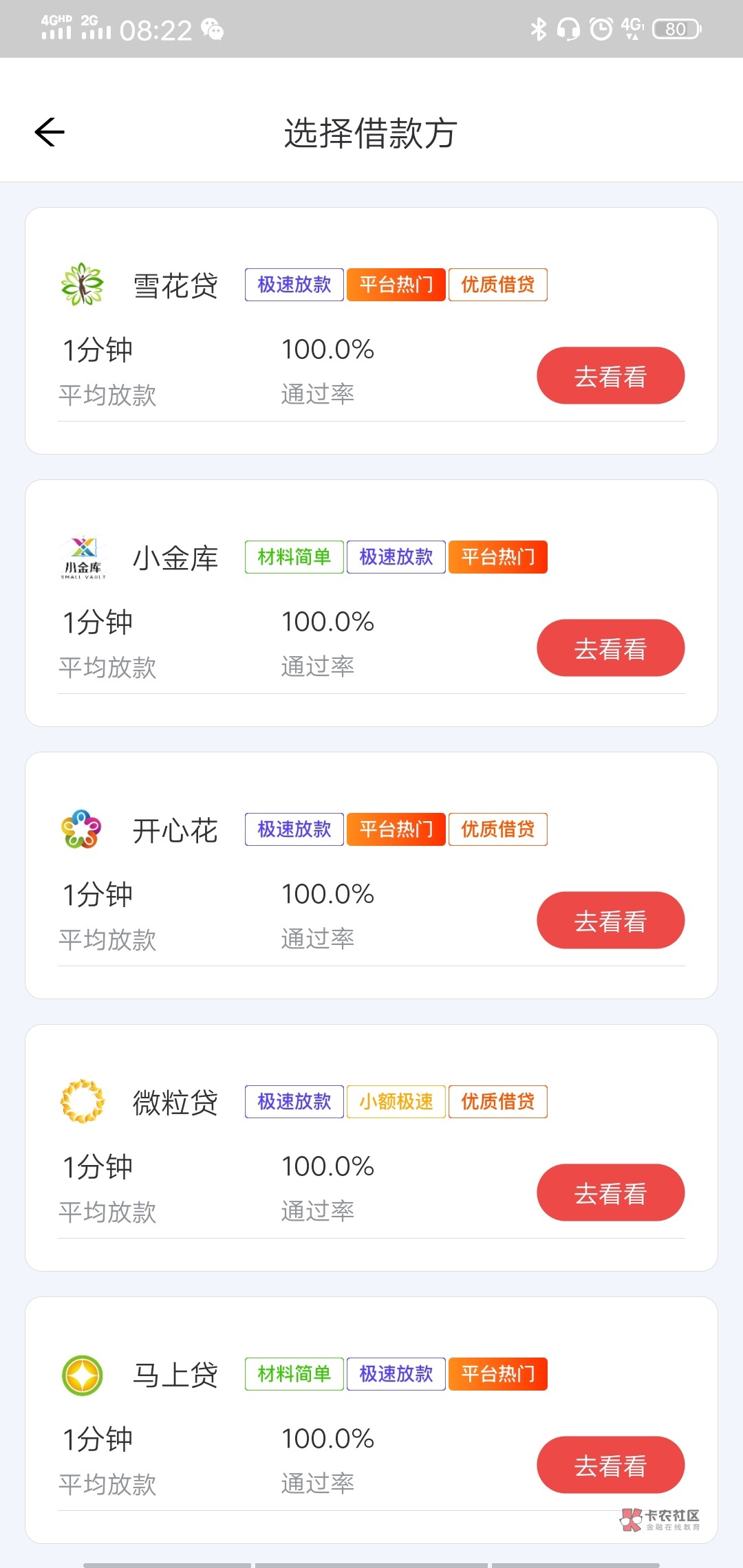
Task: Tap 去看看 for 开心花
Action: pyautogui.click(x=610, y=920)
